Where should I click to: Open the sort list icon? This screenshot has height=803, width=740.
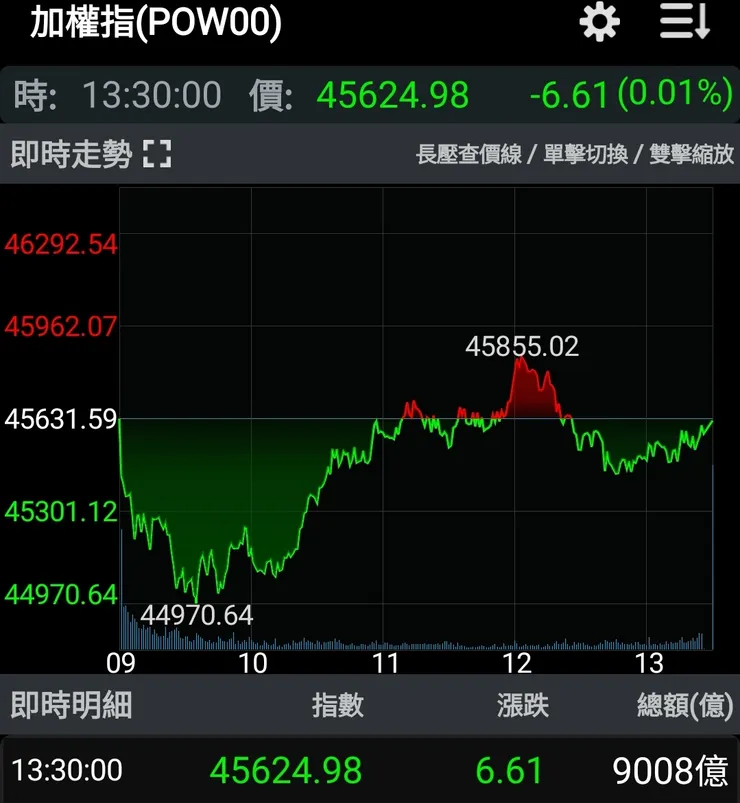click(x=685, y=21)
